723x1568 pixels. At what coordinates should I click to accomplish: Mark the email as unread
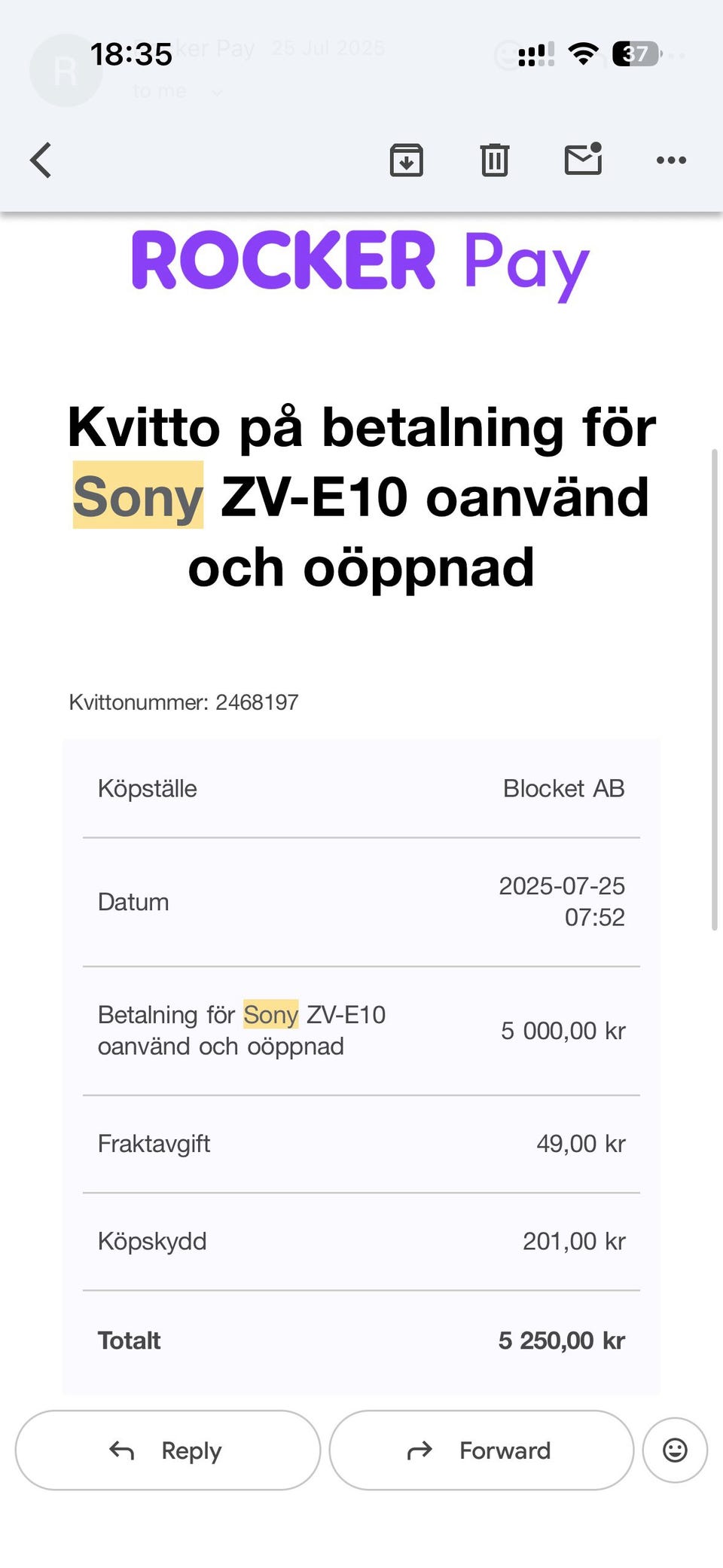pyautogui.click(x=583, y=159)
